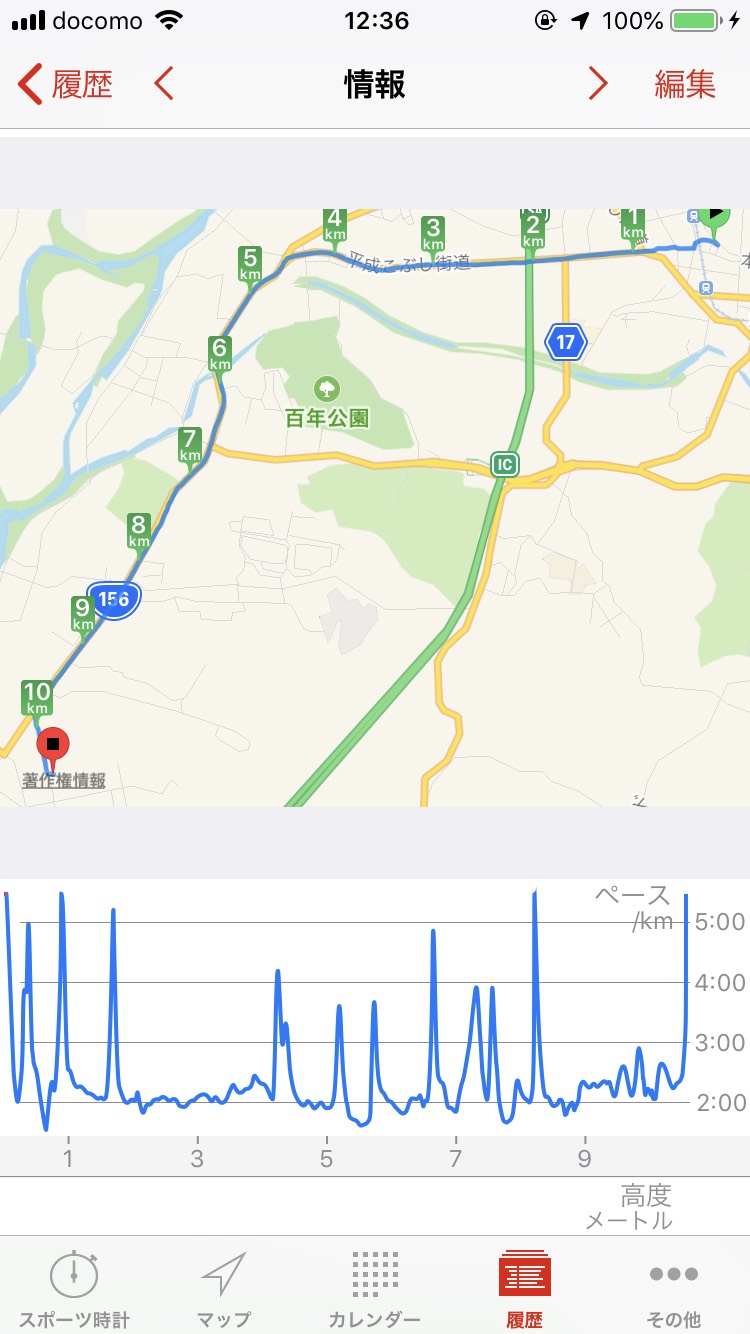The width and height of the screenshot is (750, 1334).
Task: Show the next workout entry
Action: 598,85
